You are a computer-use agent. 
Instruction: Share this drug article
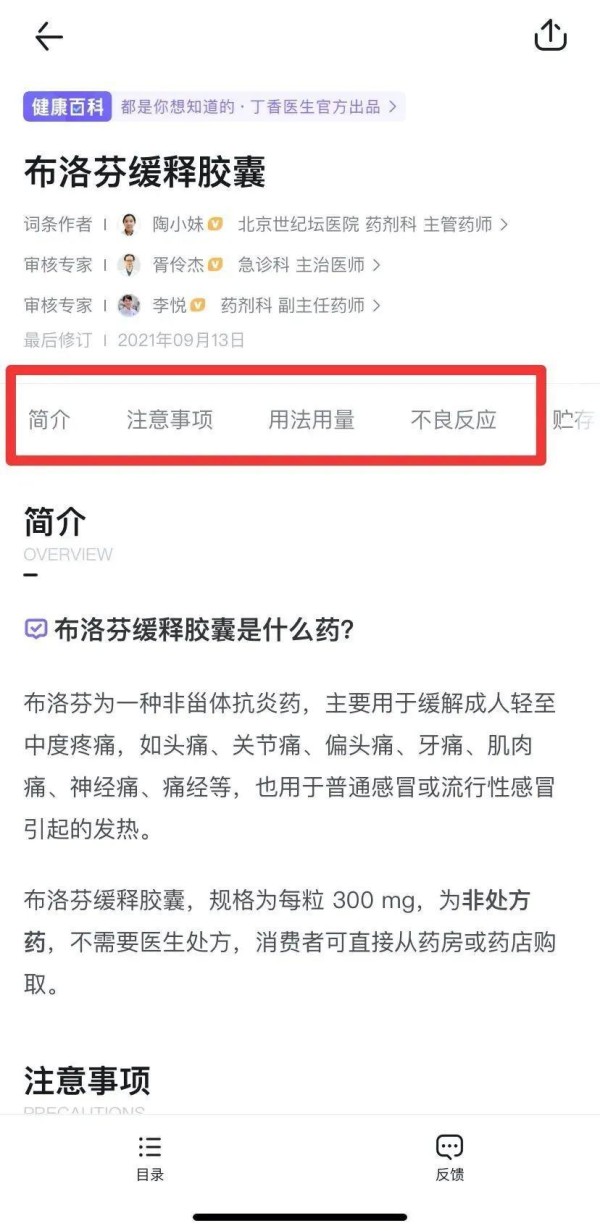point(550,36)
